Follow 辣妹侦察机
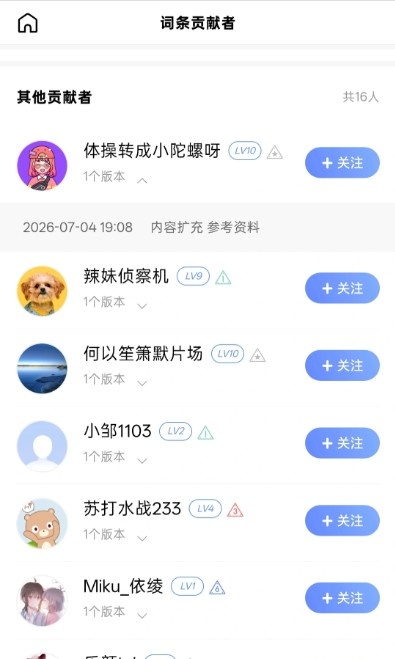Screen dimensions: 395x659 (x=342, y=288)
